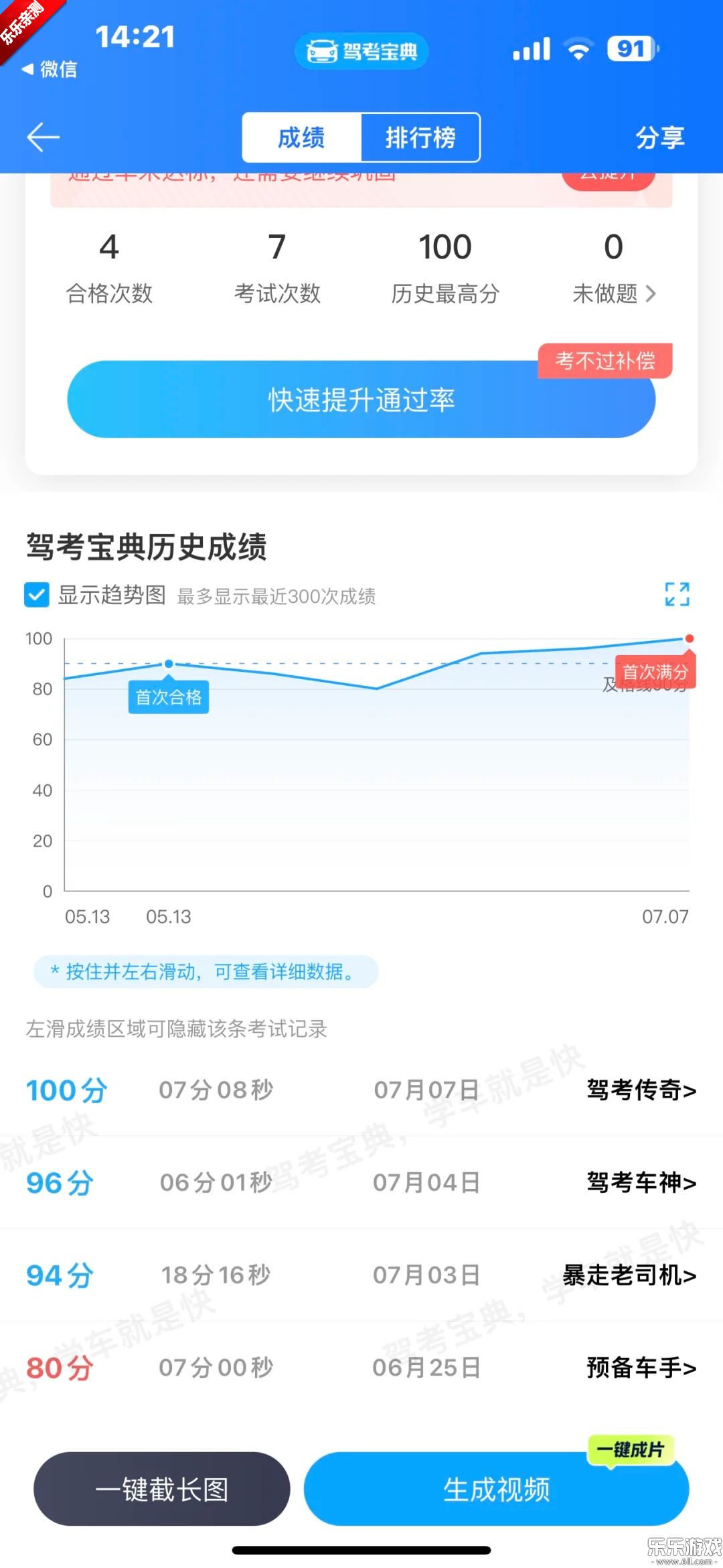Tap the blue 首次合格 marker on the chart
This screenshot has height=1568, width=723.
click(168, 664)
